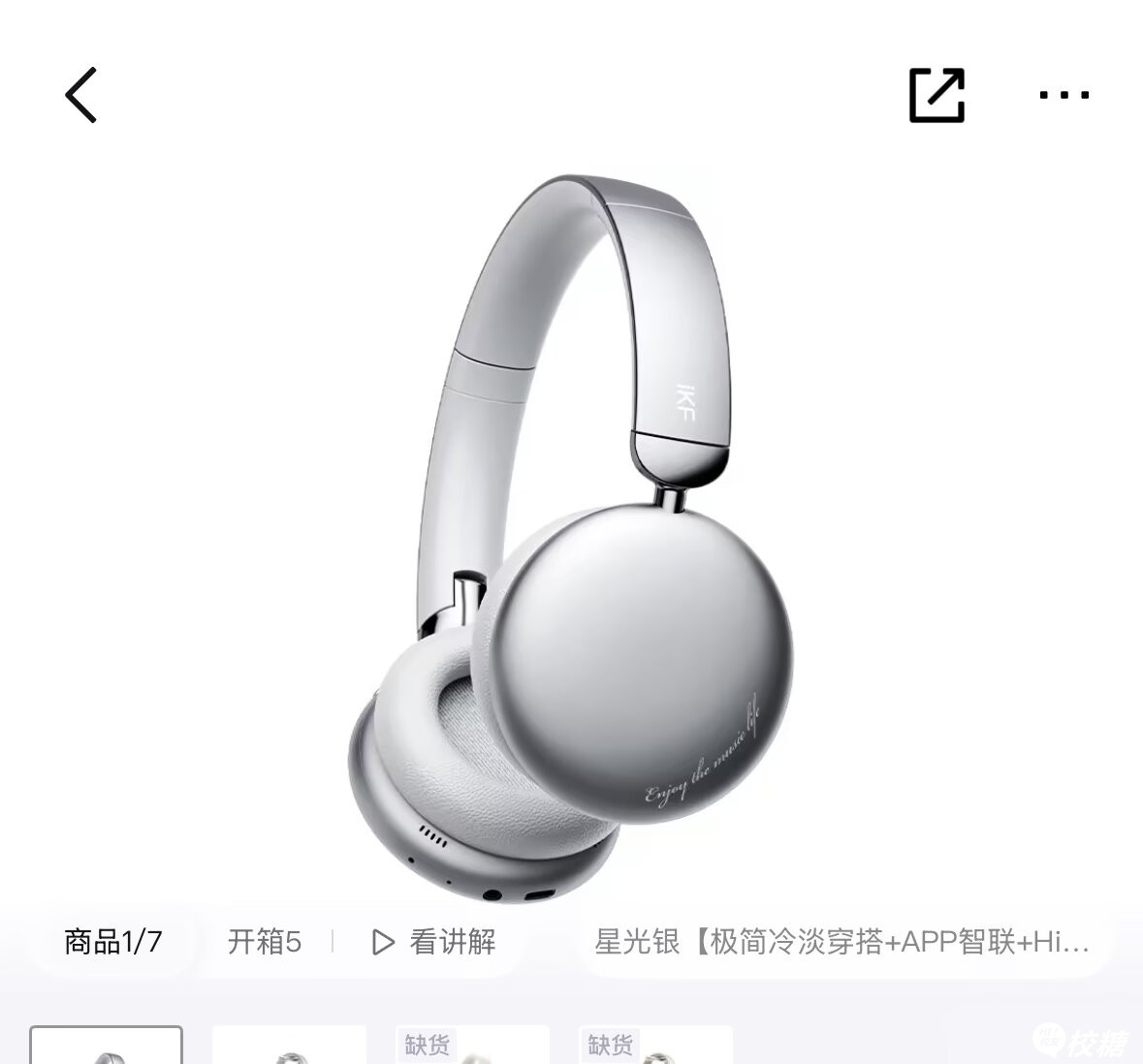The width and height of the screenshot is (1143, 1064).
Task: Select the 商品1/7 image tab
Action: tap(112, 941)
